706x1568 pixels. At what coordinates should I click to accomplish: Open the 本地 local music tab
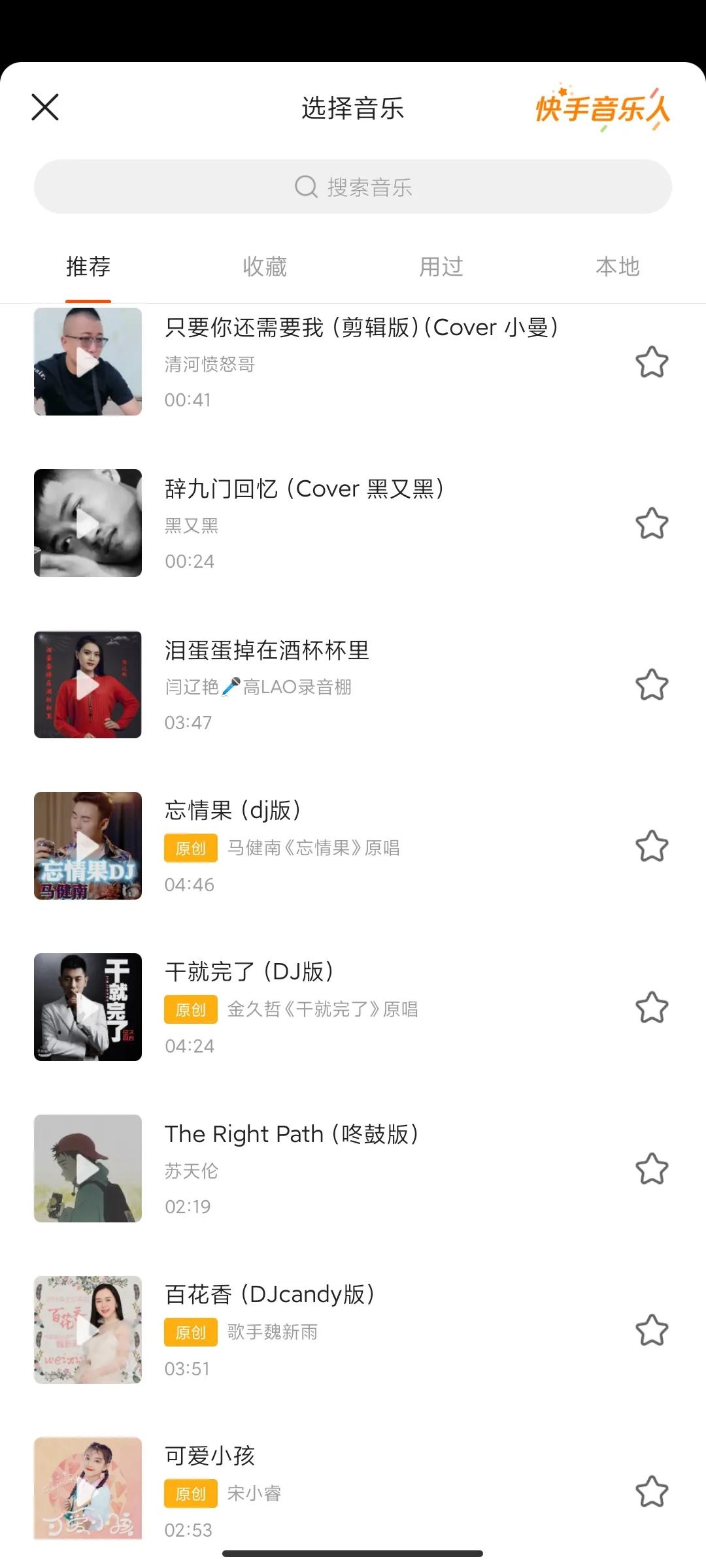(x=617, y=267)
